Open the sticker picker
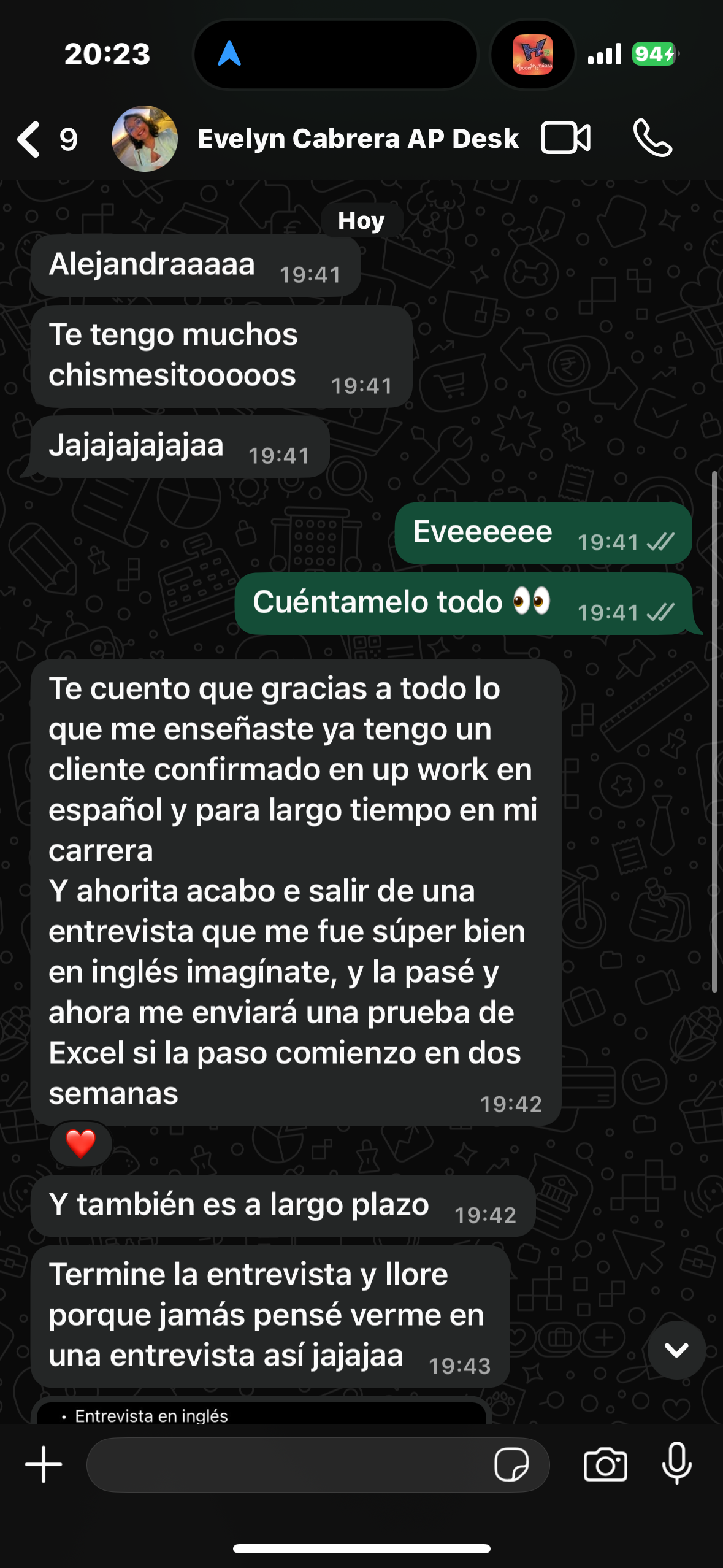Screen dimensions: 723x1568 (511, 1465)
